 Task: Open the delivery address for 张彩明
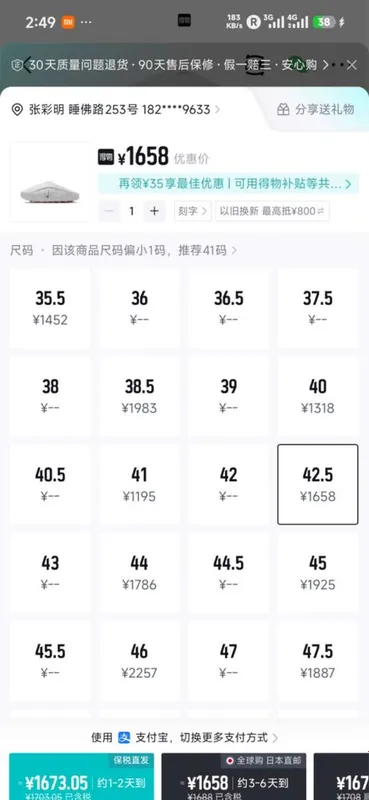point(116,110)
